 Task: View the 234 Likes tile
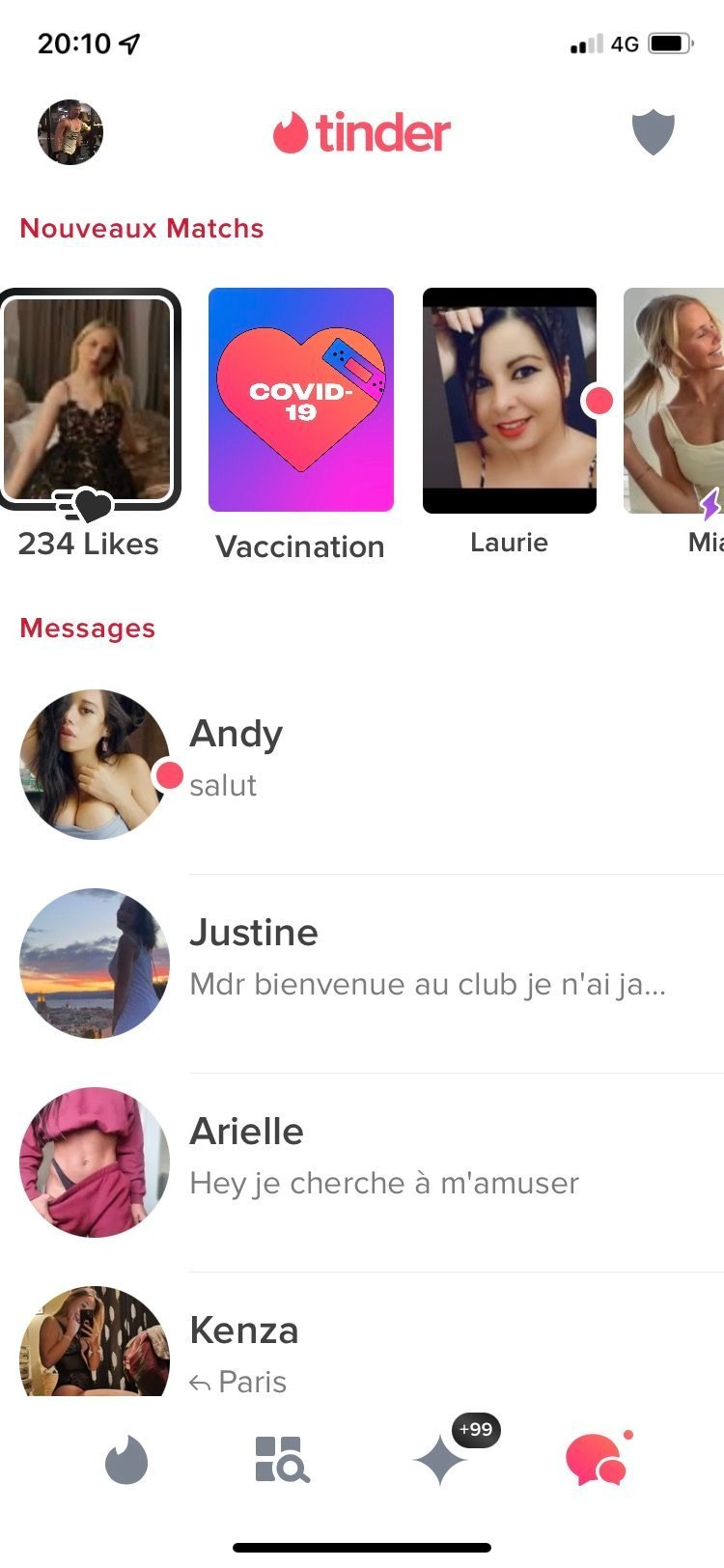(x=89, y=400)
